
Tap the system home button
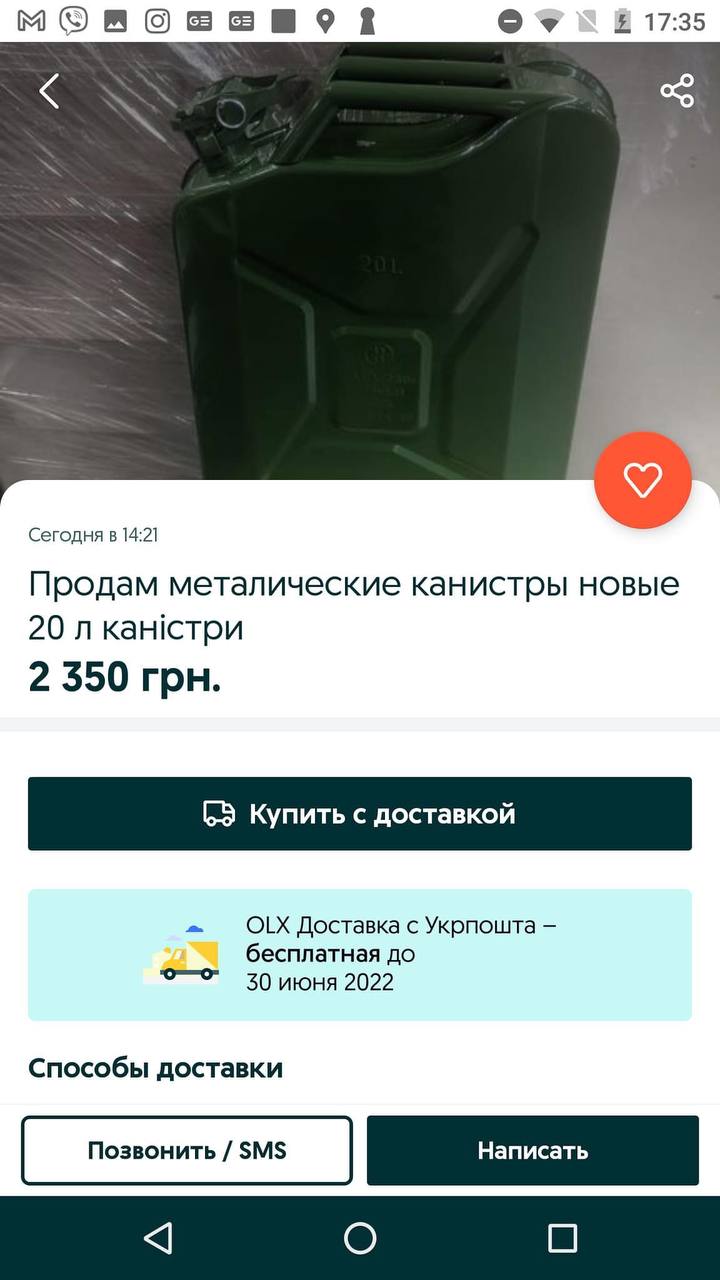tap(360, 1238)
